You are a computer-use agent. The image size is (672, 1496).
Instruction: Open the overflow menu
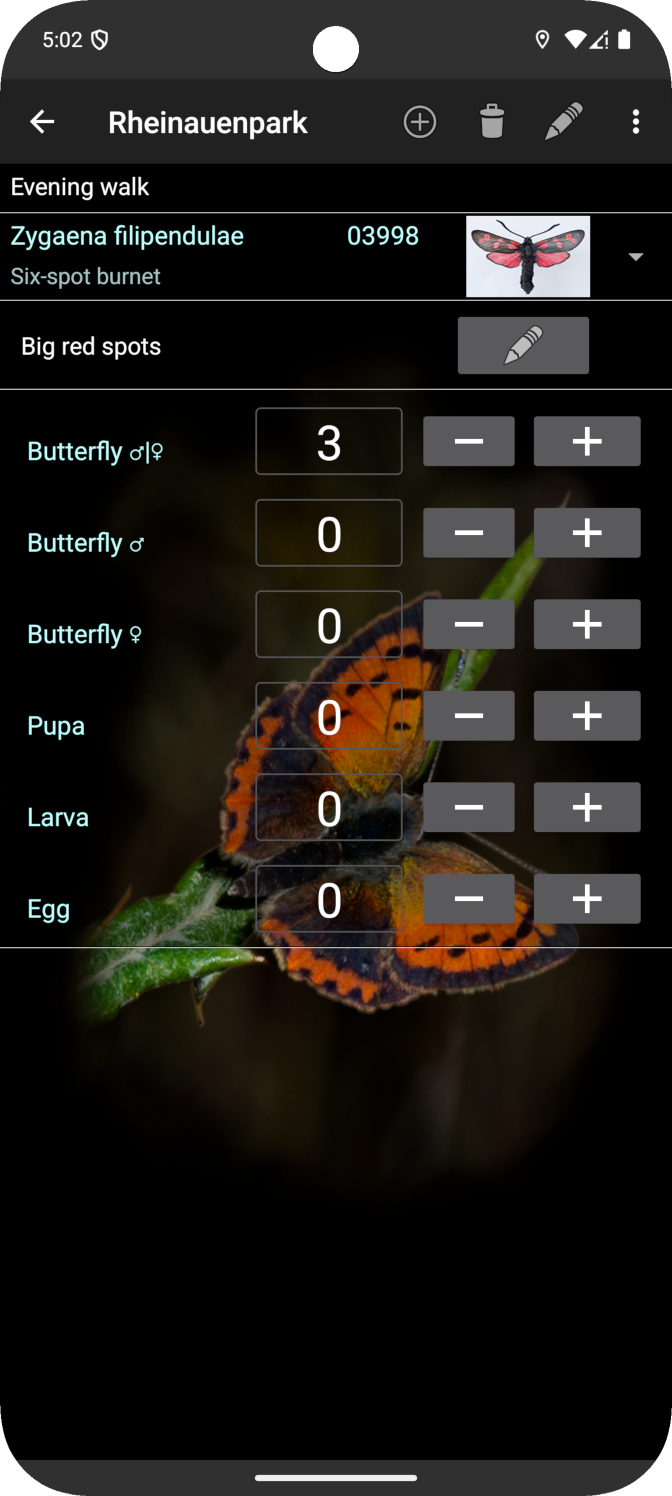click(x=636, y=122)
